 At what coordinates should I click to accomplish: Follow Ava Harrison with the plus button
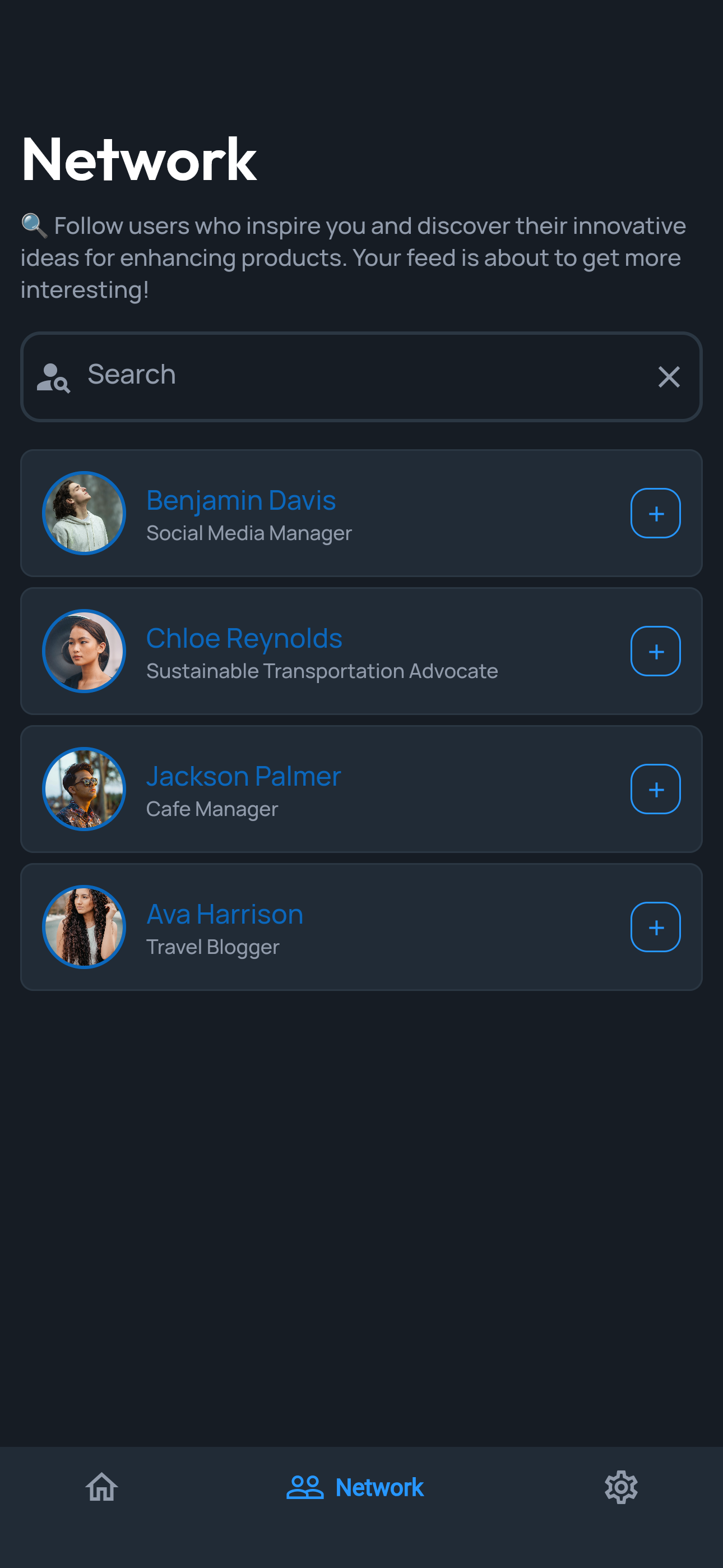point(655,927)
